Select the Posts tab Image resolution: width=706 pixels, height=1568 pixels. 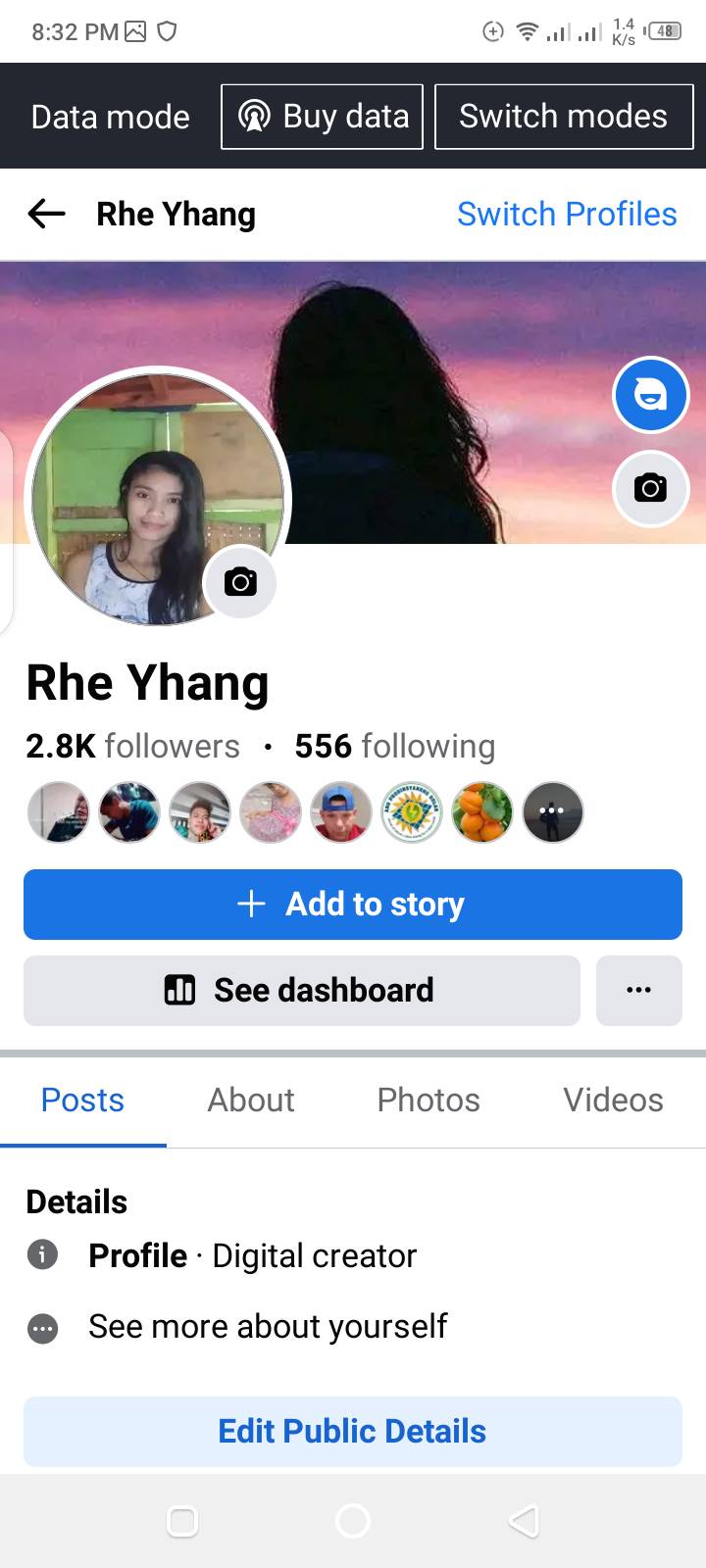point(82,1100)
